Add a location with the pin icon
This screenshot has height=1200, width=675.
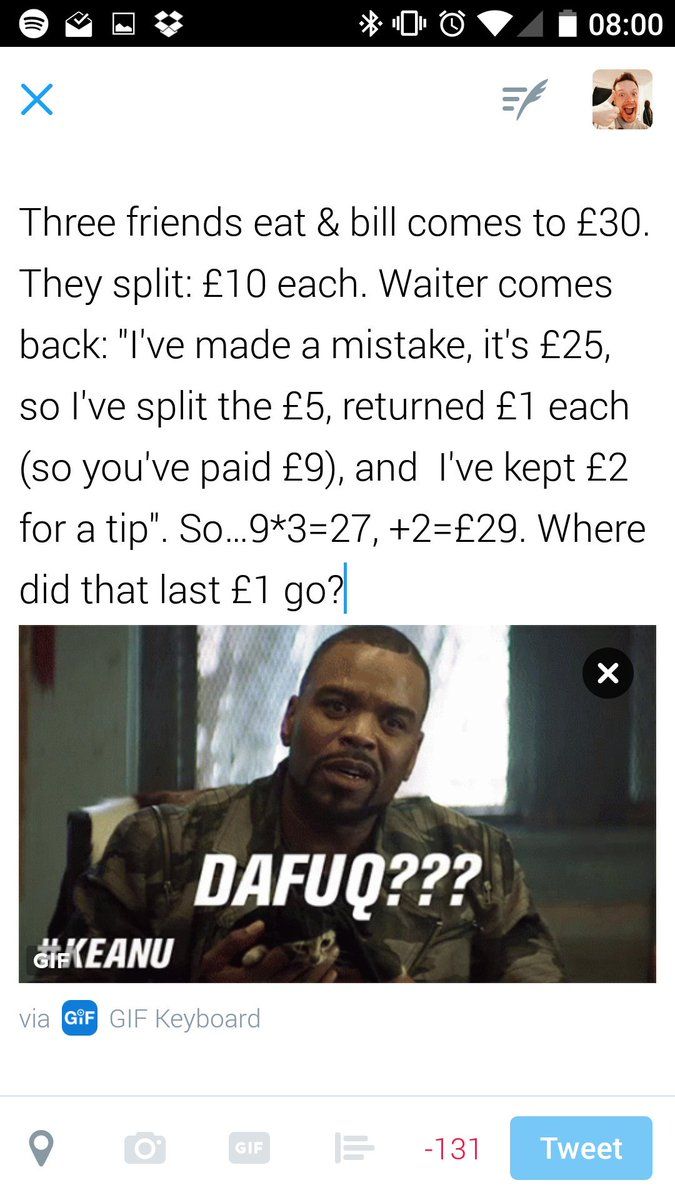click(x=41, y=1149)
